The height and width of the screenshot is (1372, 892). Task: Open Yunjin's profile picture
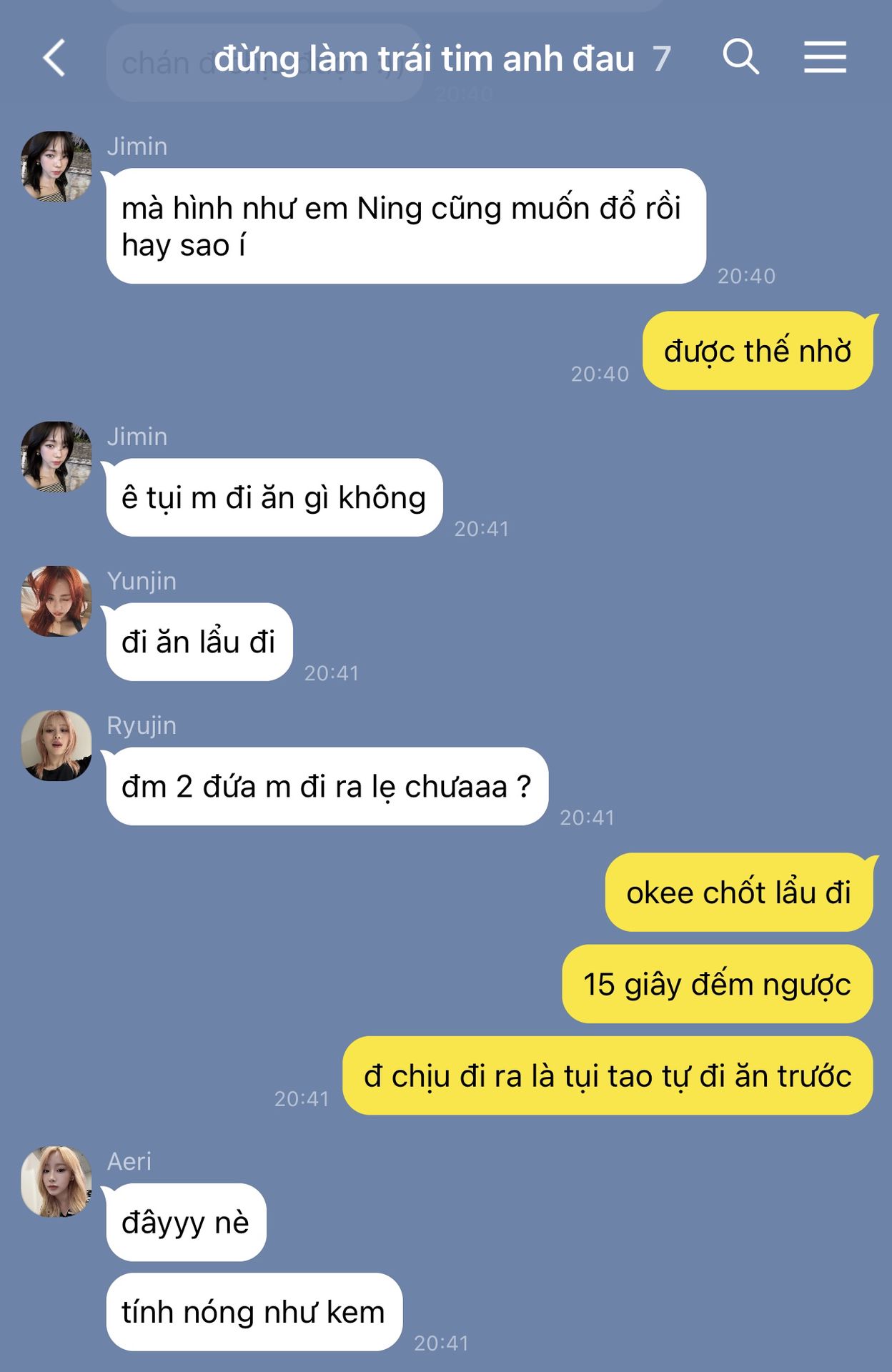click(x=56, y=601)
